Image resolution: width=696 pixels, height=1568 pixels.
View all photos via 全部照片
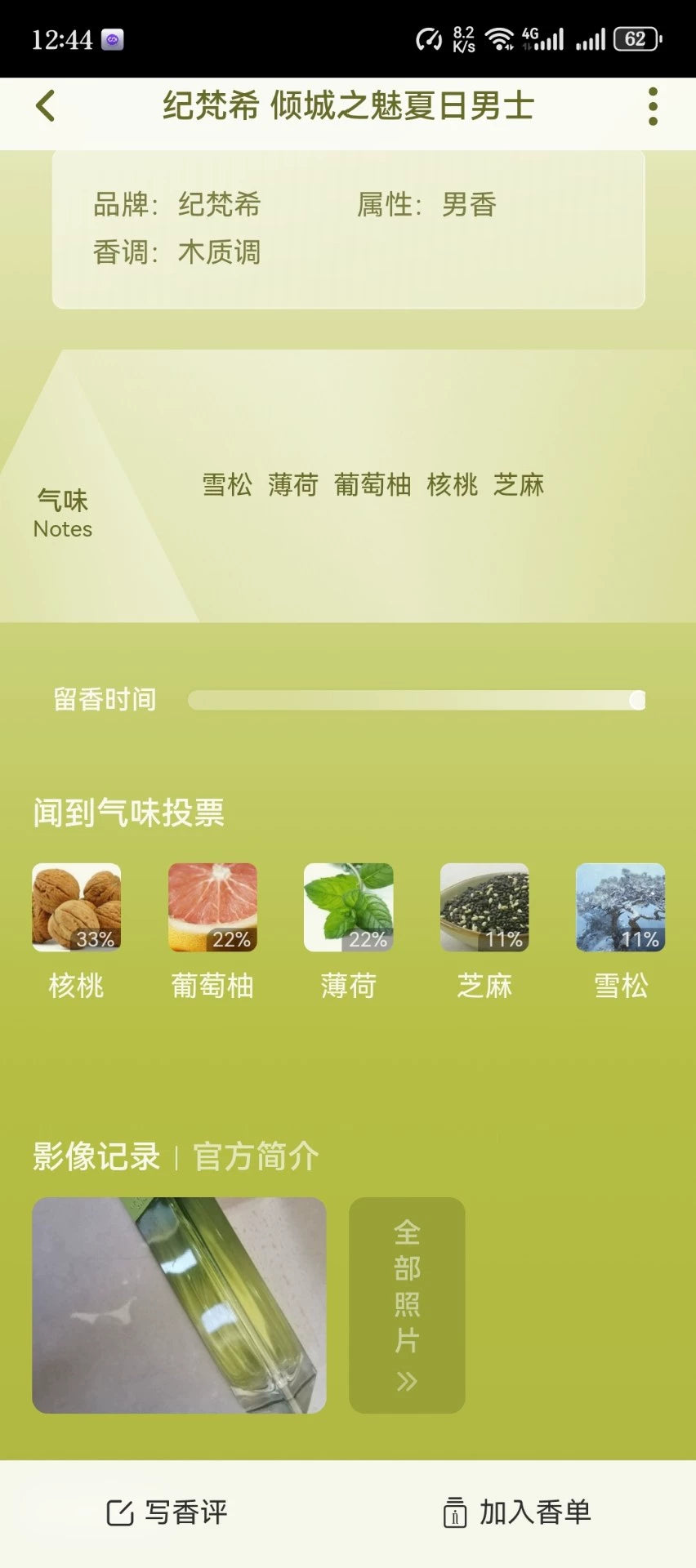407,1305
